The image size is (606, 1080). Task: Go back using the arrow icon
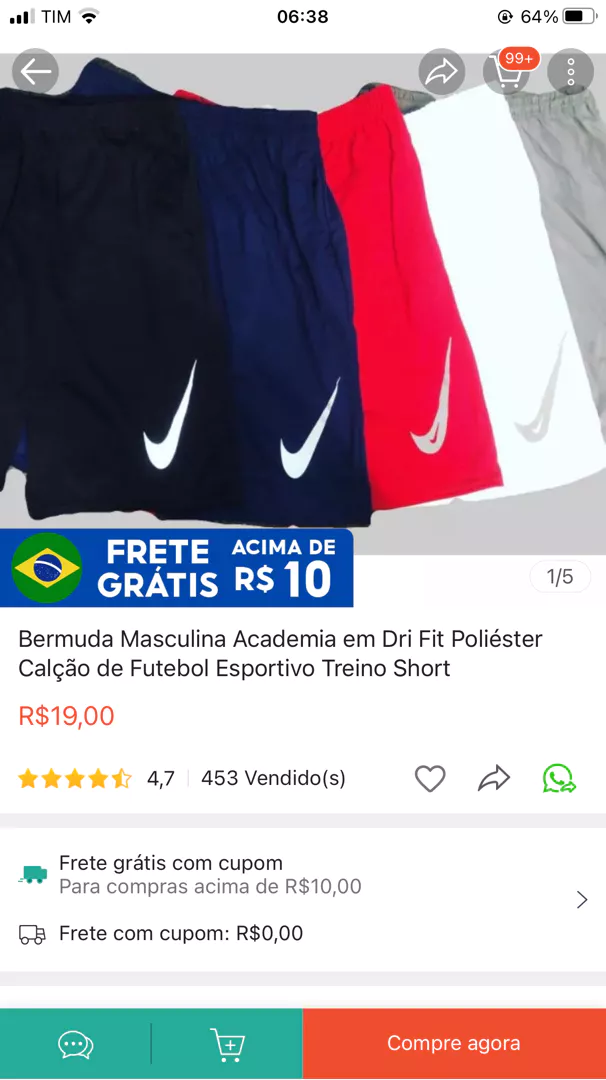36,72
